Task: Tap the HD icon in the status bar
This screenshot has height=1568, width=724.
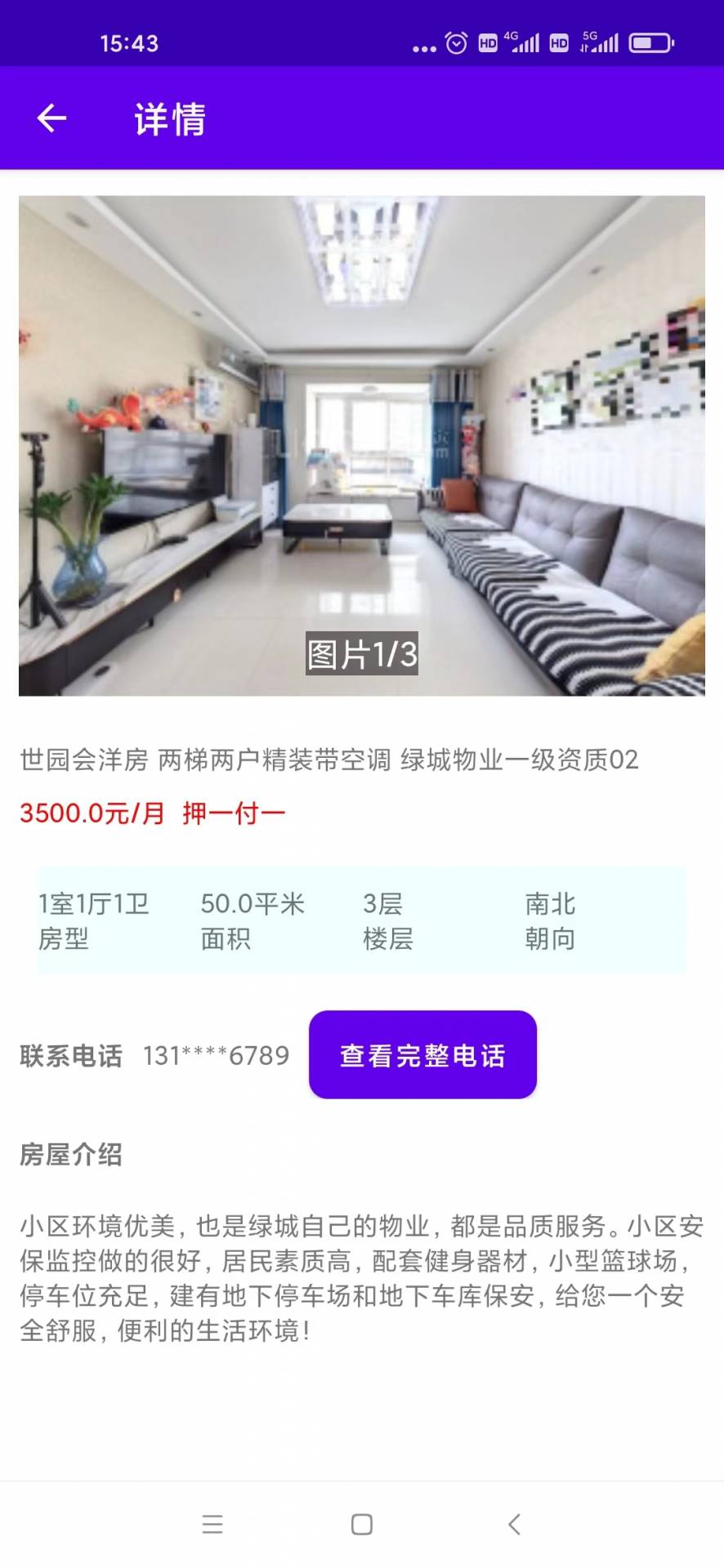Action: point(489,42)
